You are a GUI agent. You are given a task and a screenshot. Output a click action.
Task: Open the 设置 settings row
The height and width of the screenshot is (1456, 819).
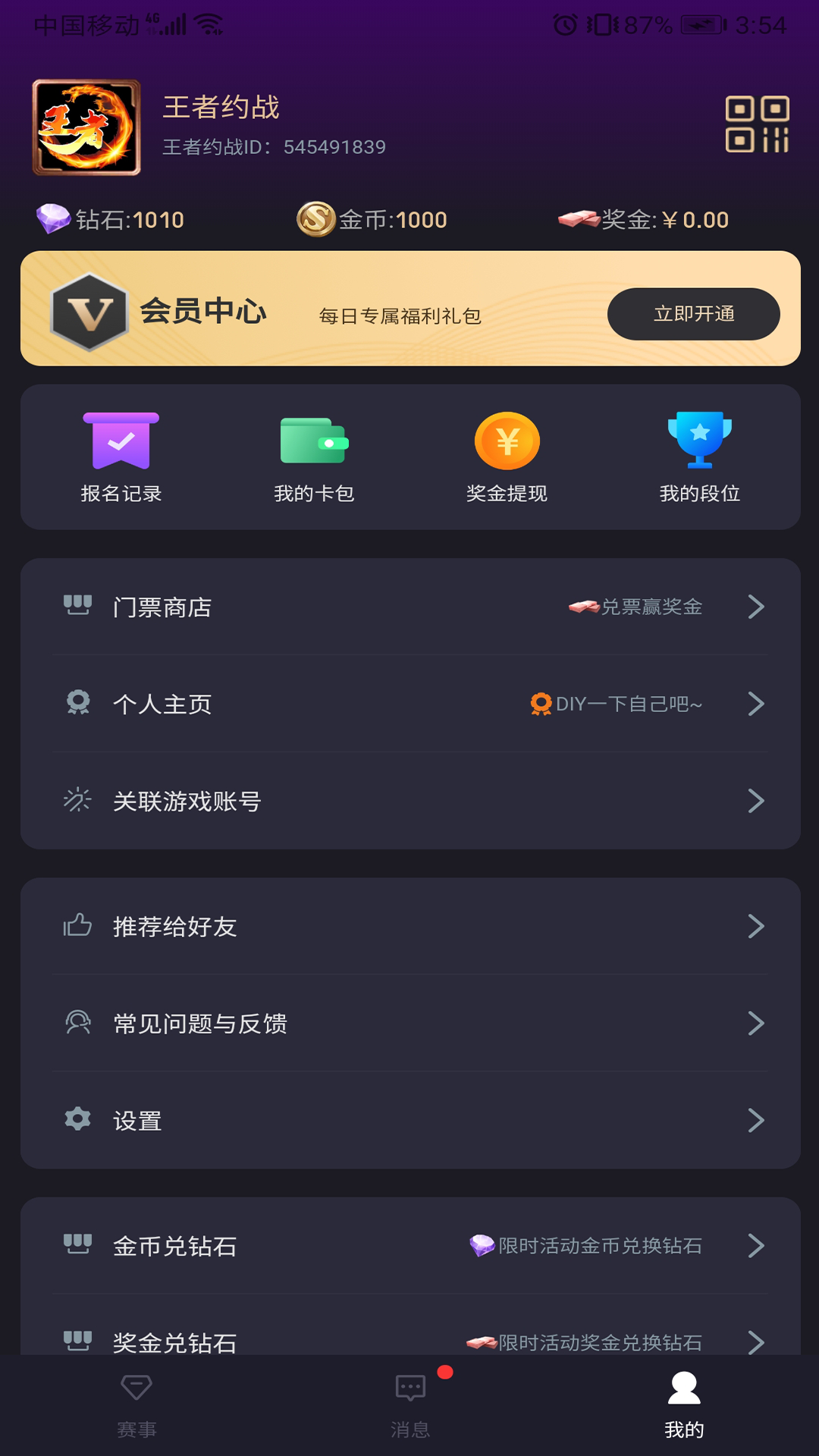click(409, 1120)
